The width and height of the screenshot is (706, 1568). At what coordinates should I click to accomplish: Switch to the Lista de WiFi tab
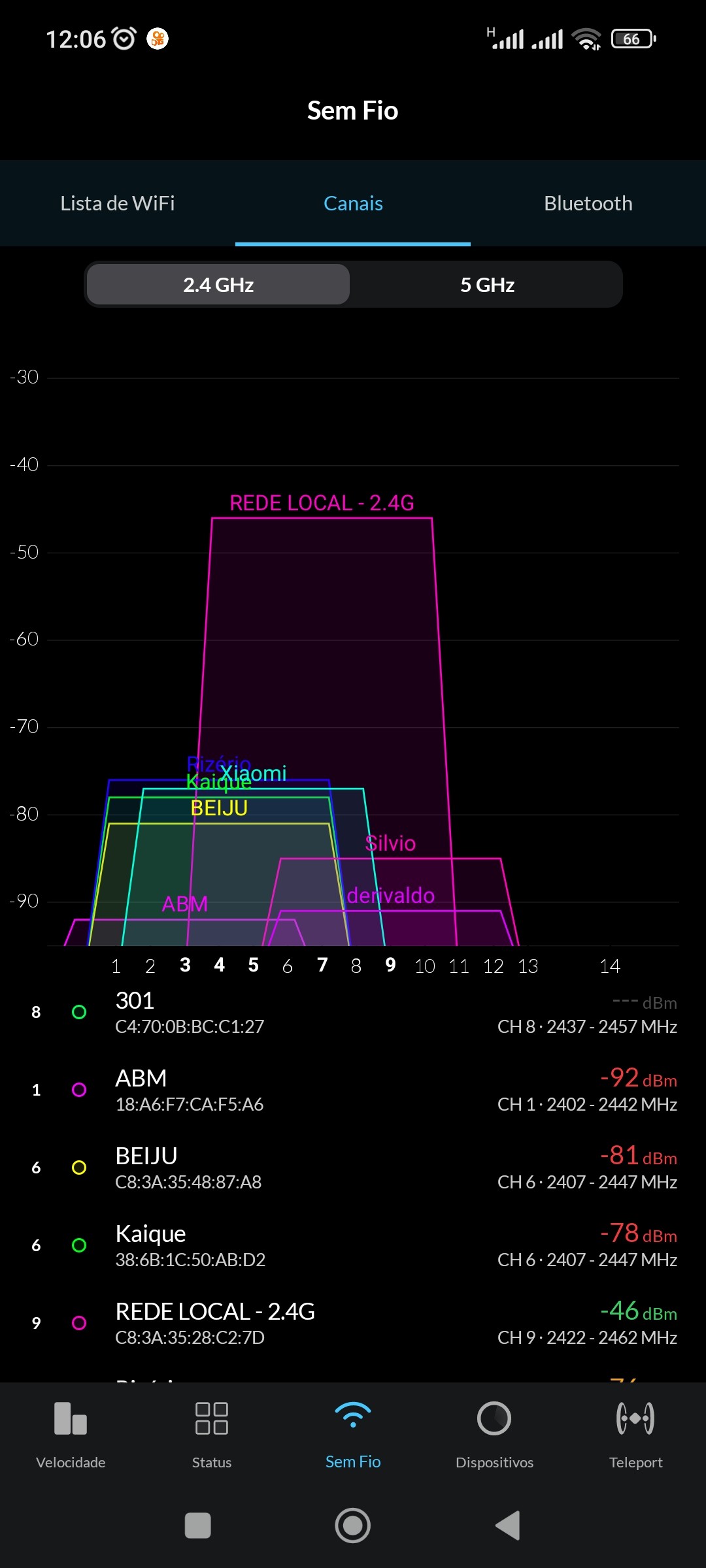(118, 203)
